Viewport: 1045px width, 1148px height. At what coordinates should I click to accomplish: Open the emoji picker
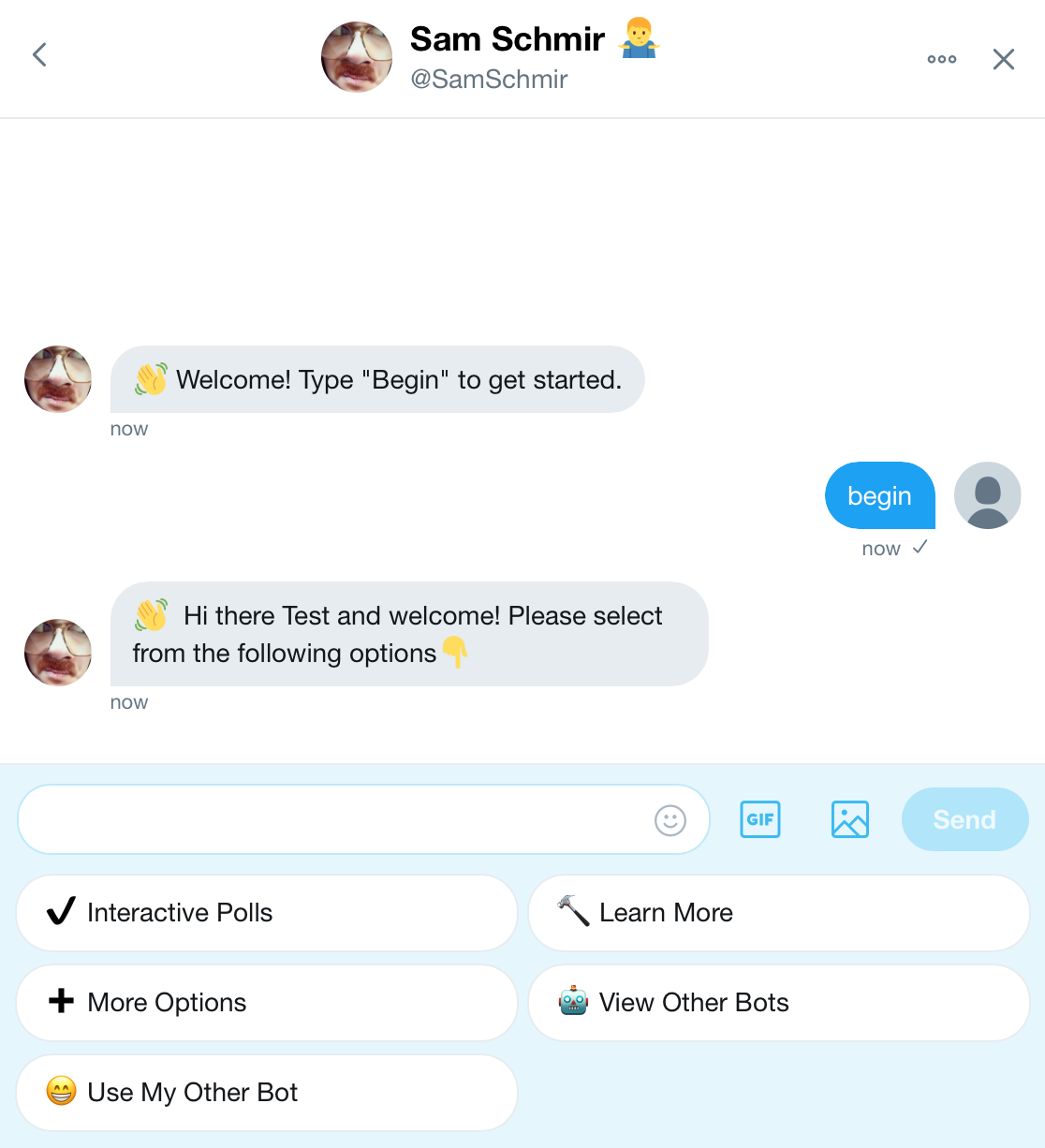[x=670, y=820]
